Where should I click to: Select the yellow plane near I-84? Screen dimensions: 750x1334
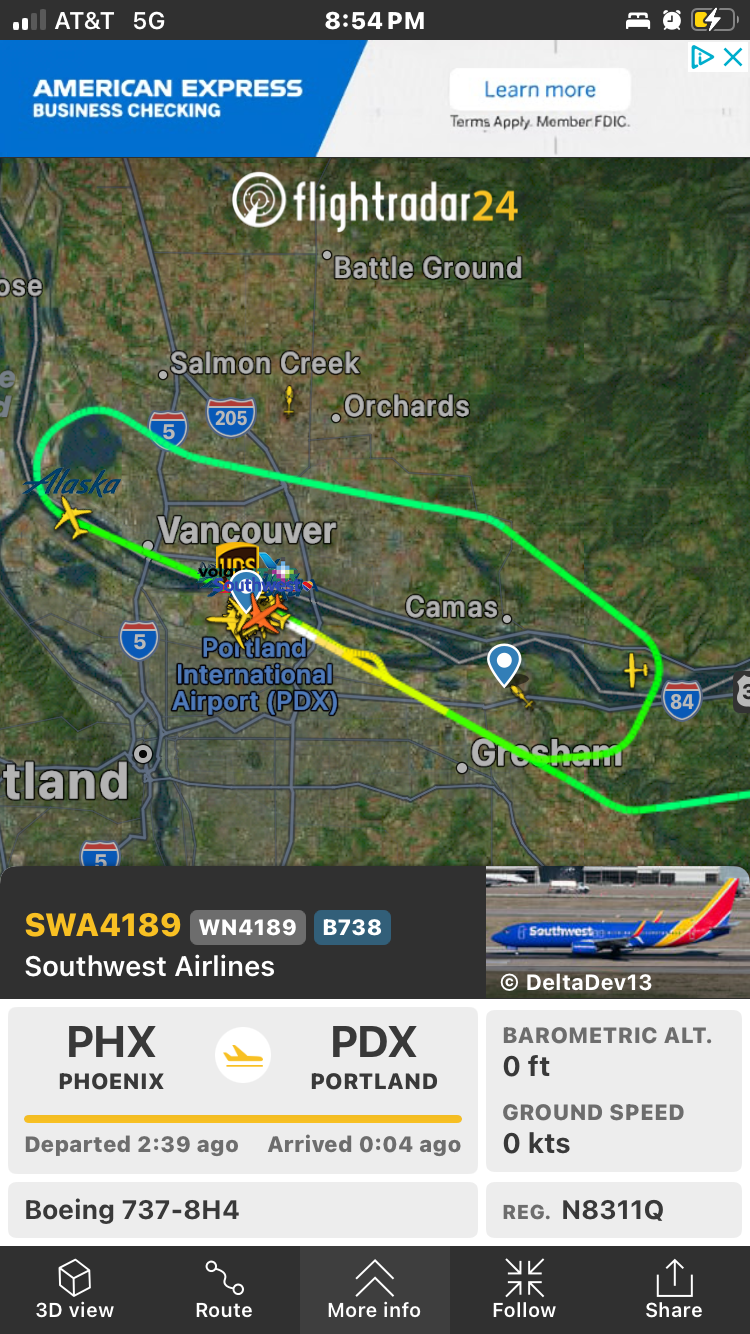(636, 669)
